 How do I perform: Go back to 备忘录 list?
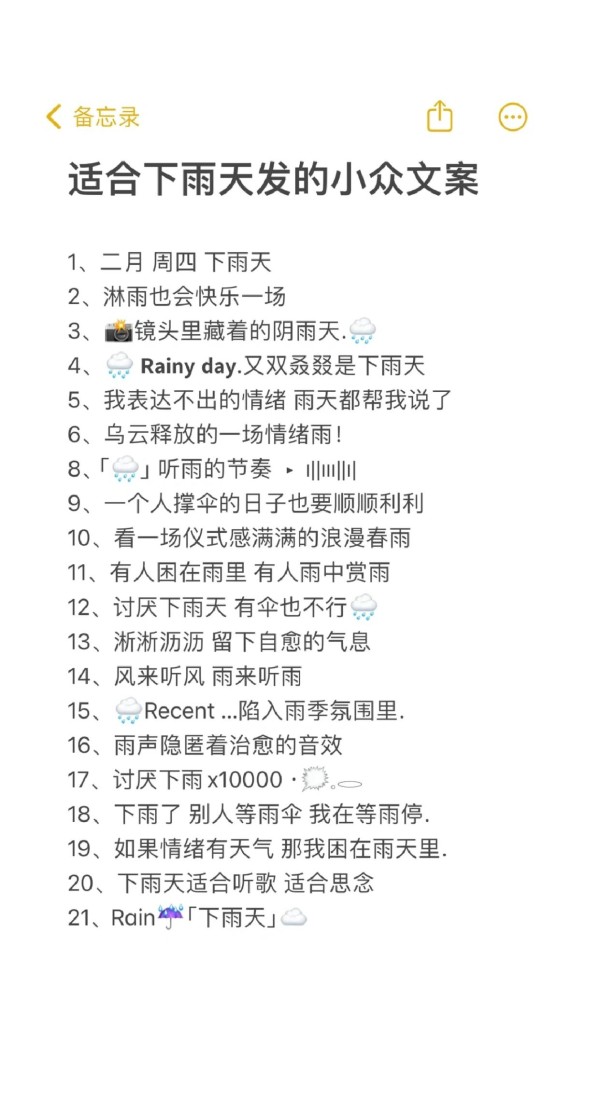coord(92,117)
